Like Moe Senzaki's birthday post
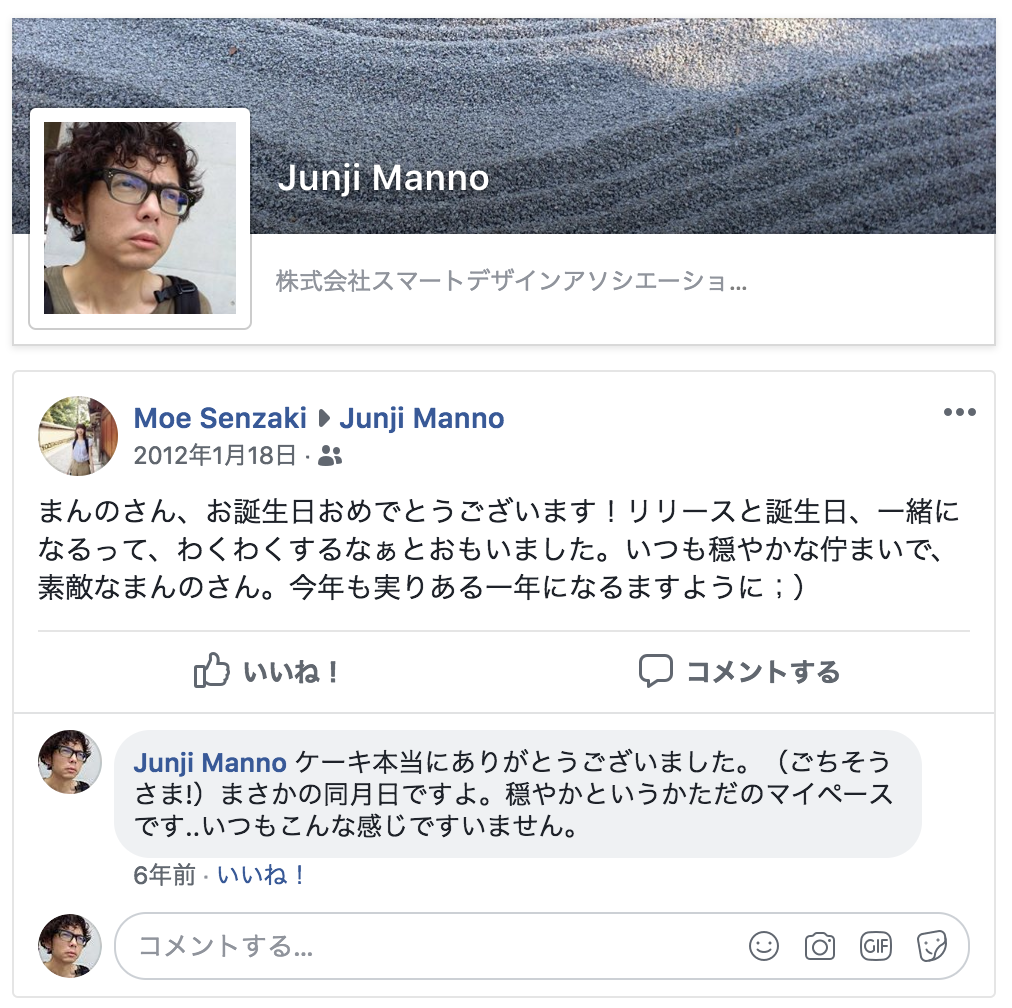The height and width of the screenshot is (1008, 1012). 266,671
